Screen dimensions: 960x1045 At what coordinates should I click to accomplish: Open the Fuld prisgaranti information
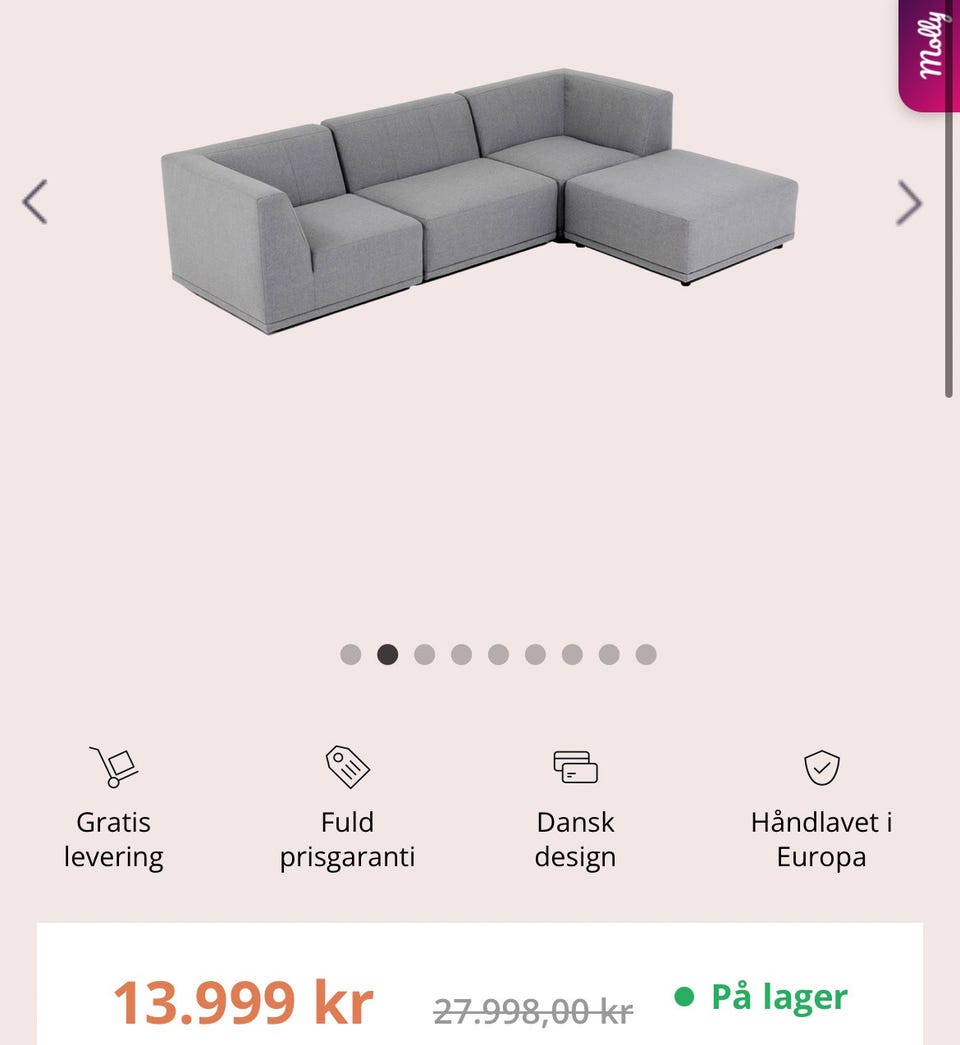pos(347,838)
